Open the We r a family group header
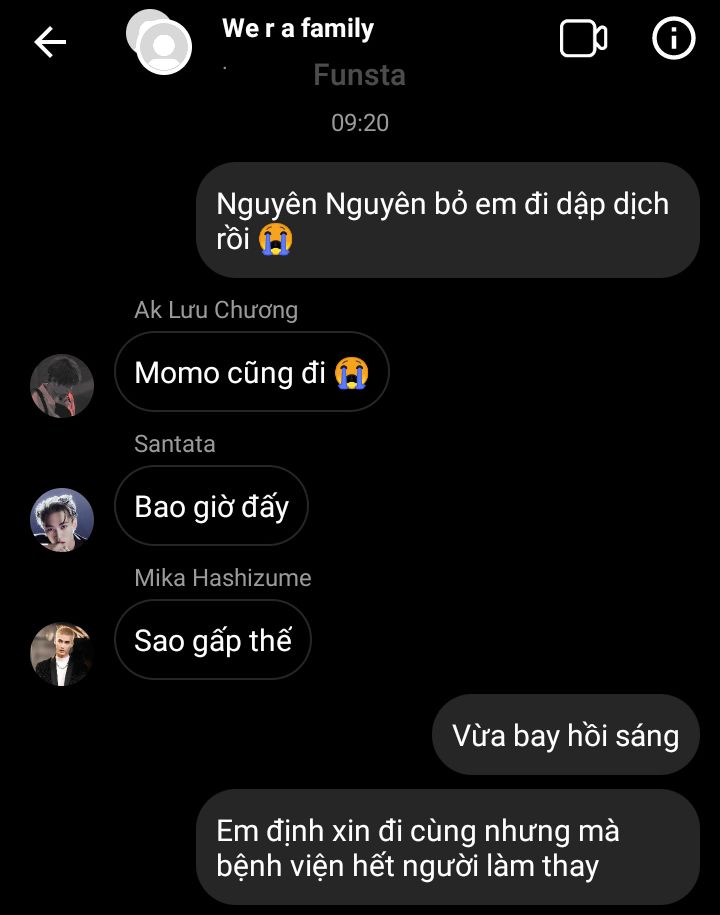This screenshot has width=720, height=915. coord(298,29)
